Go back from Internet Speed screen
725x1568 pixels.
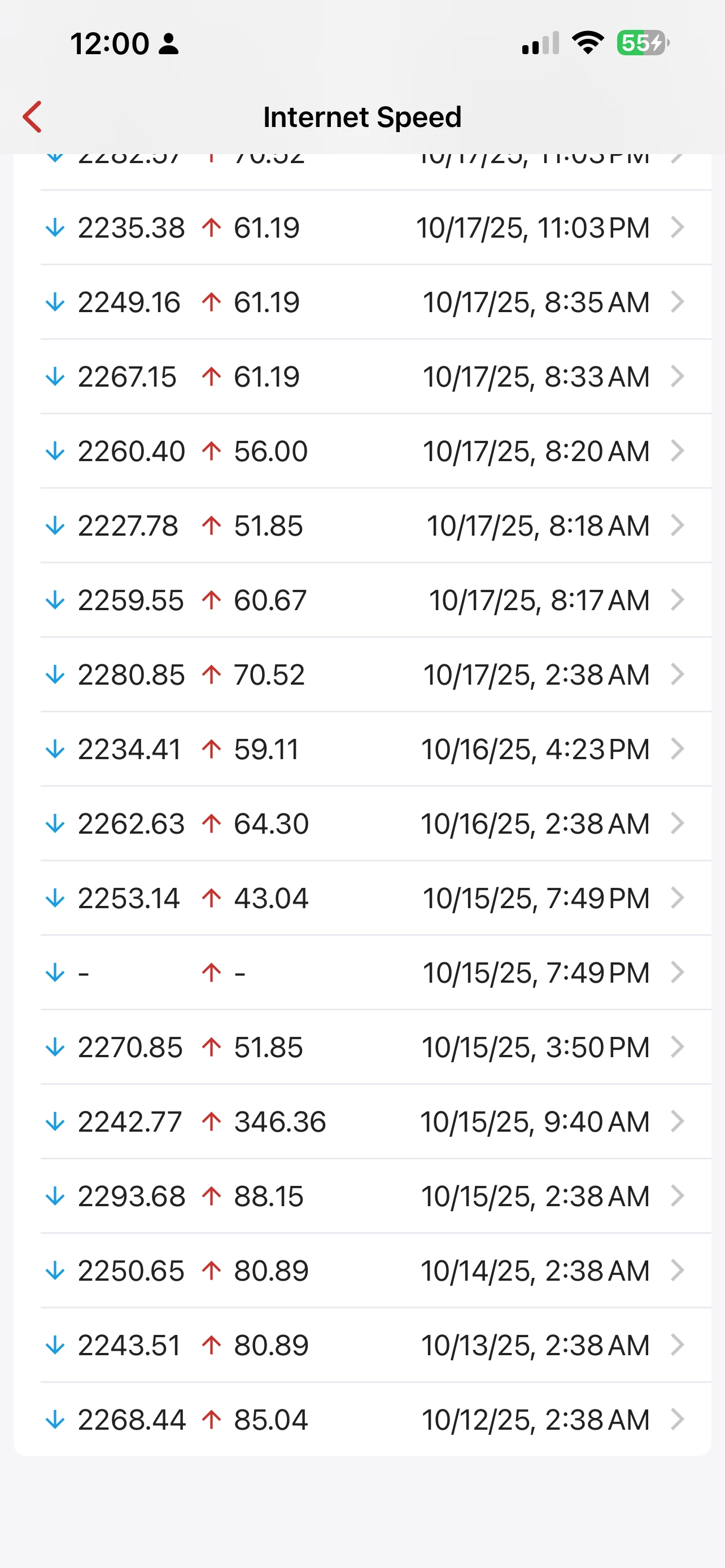pyautogui.click(x=33, y=117)
